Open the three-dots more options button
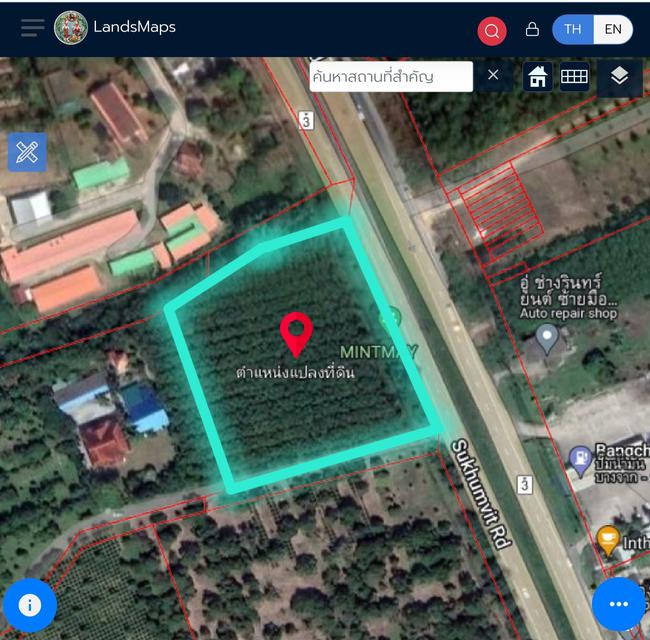 (618, 604)
